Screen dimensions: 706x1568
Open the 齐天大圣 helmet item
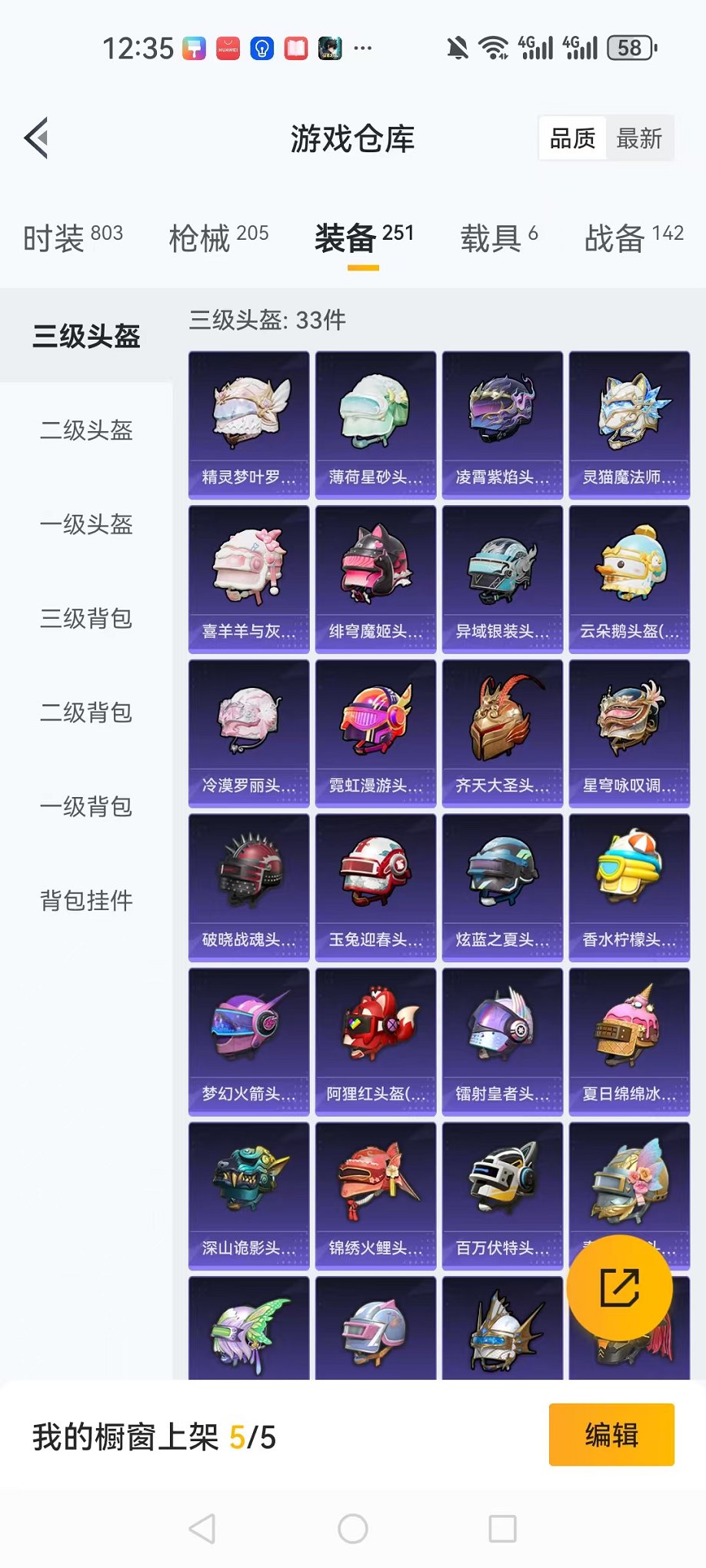tap(502, 733)
